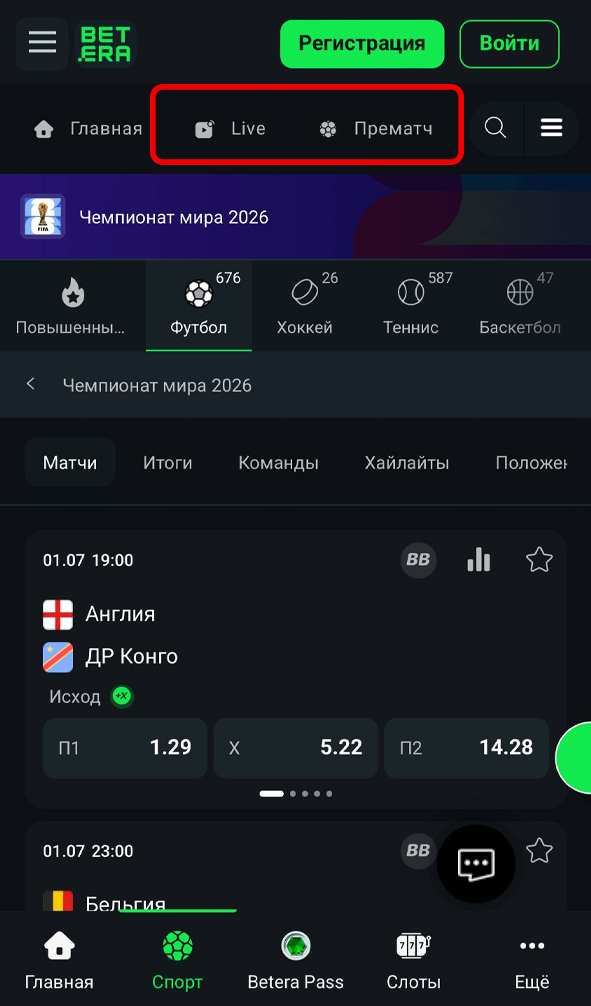Switch to the Прематч section
591x1006 pixels.
376,129
